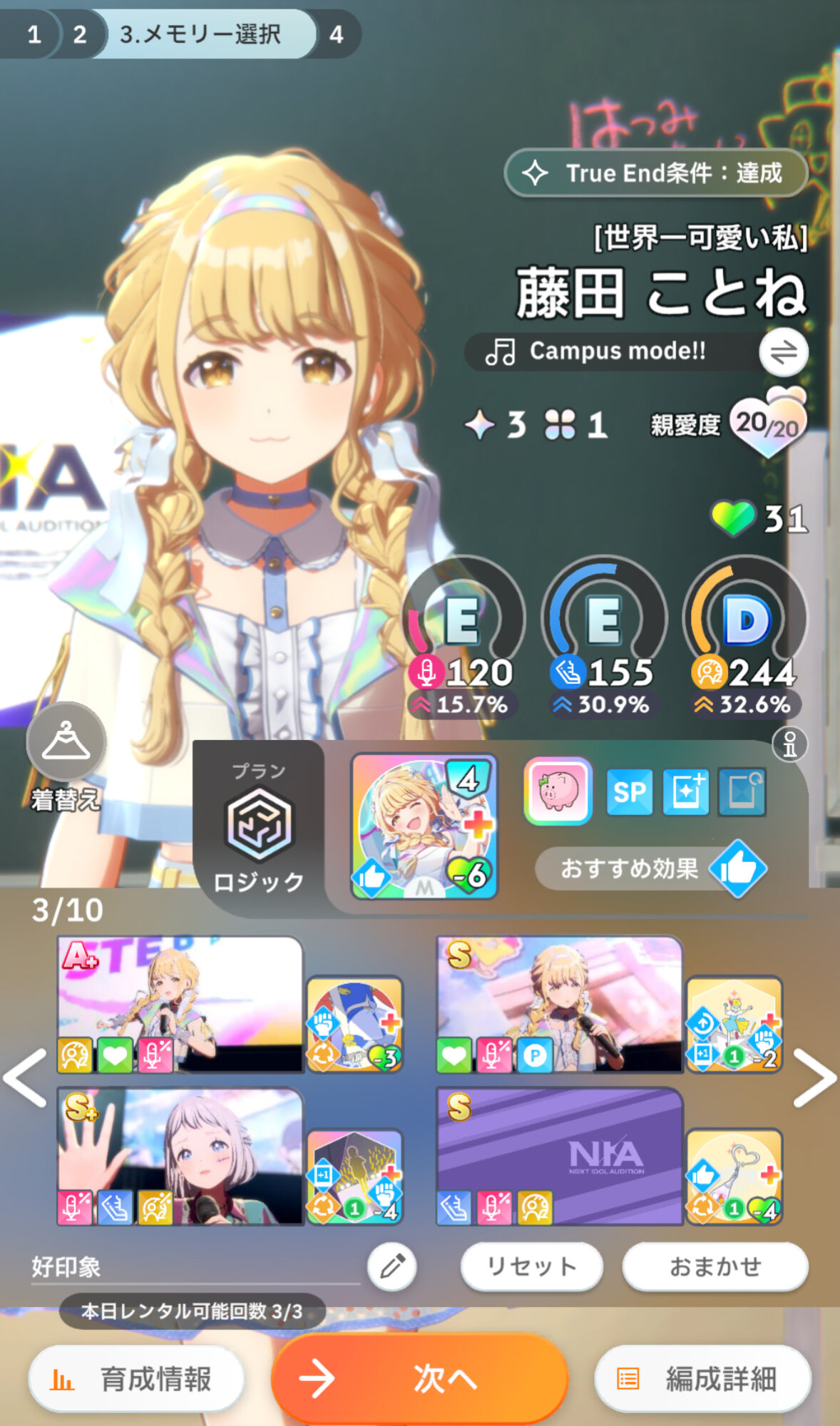The height and width of the screenshot is (1426, 840).
Task: Show previous memory page with left arrow
Action: 24,1077
